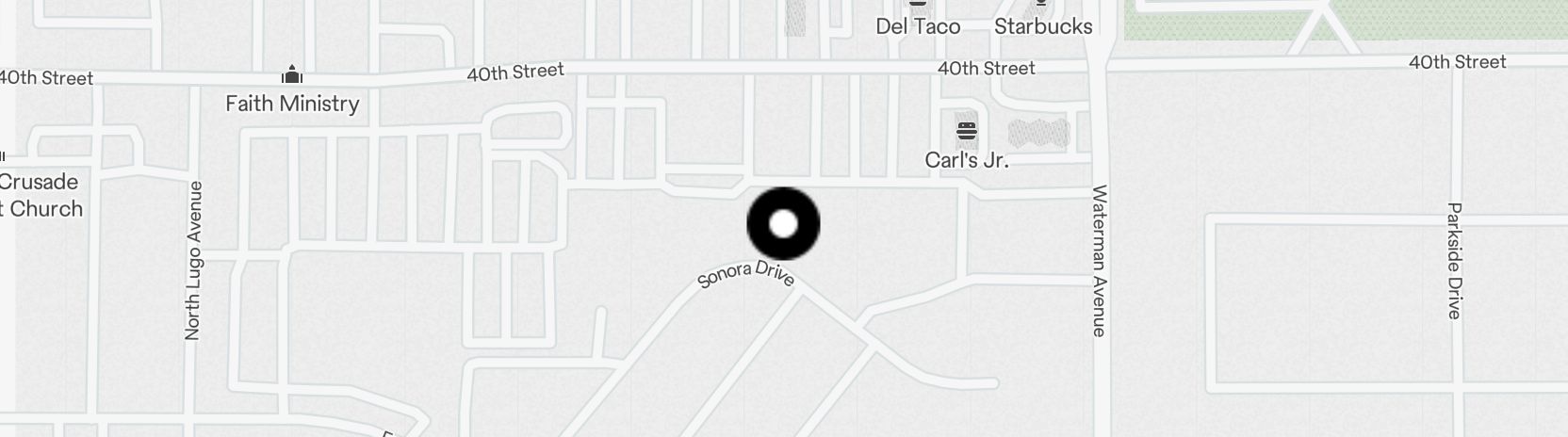Viewport: 1568px width, 437px height.
Task: Select the Del Taco place marker
Action: pos(918,5)
